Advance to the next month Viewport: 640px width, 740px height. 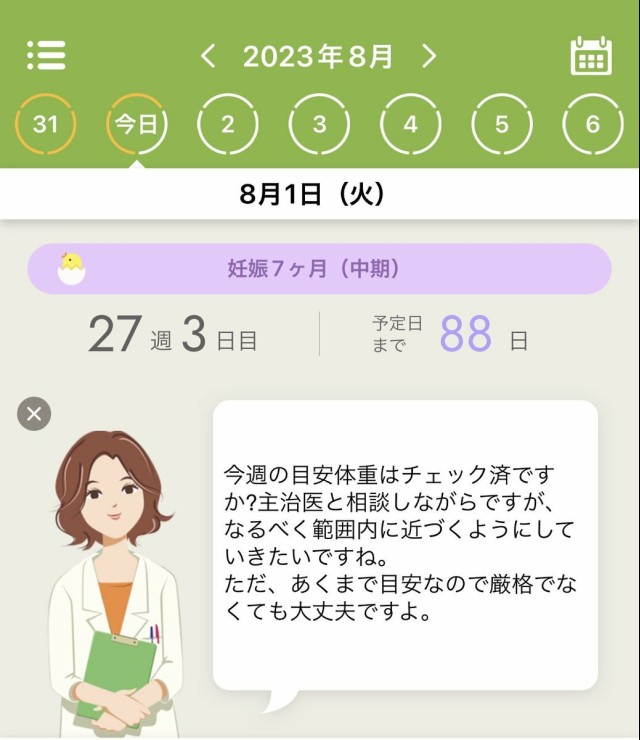click(x=429, y=56)
